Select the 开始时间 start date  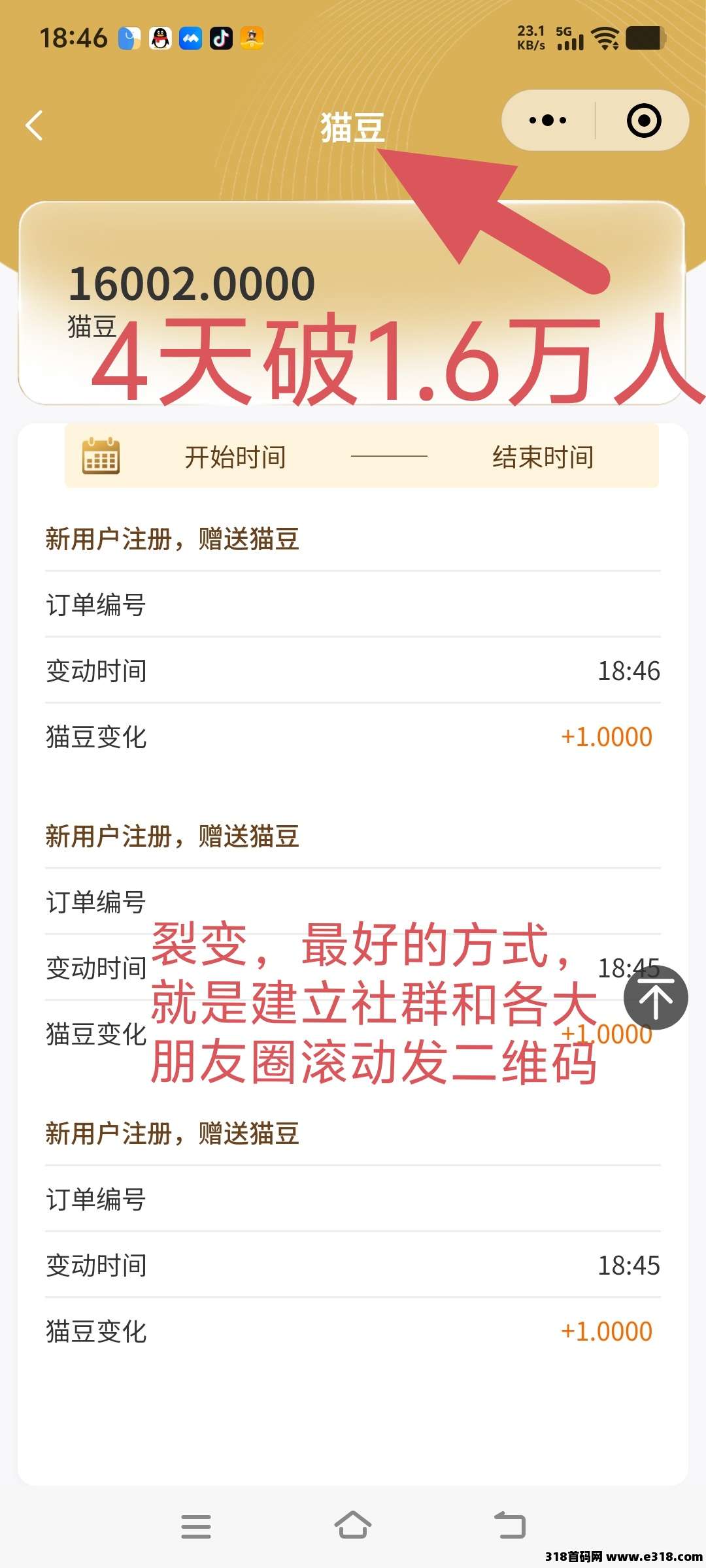click(235, 457)
